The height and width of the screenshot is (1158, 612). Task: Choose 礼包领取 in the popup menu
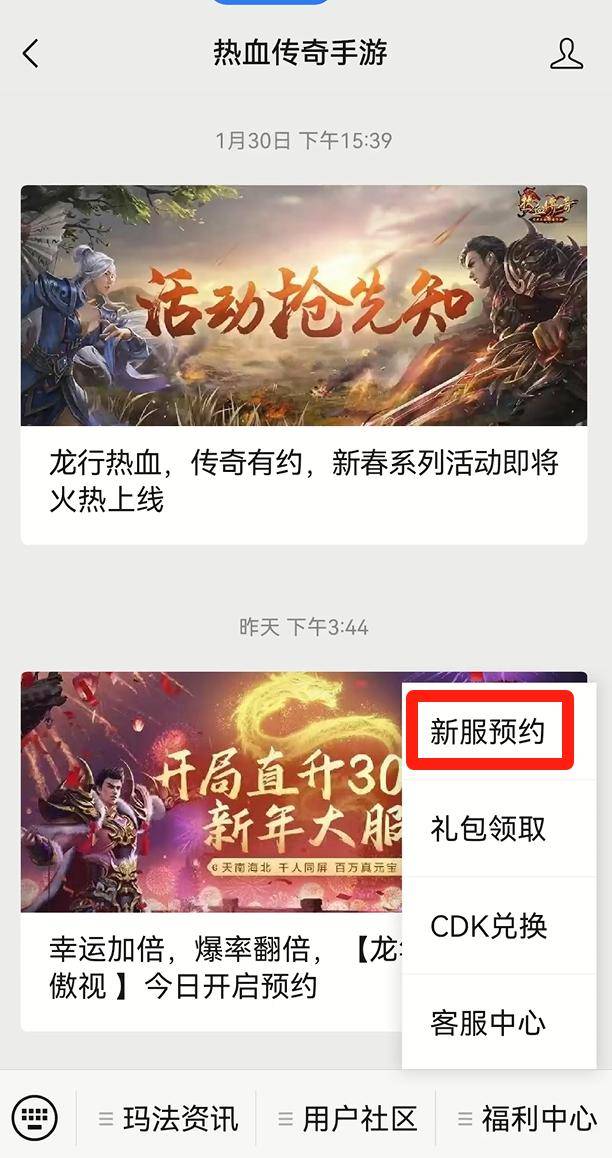tap(487, 828)
